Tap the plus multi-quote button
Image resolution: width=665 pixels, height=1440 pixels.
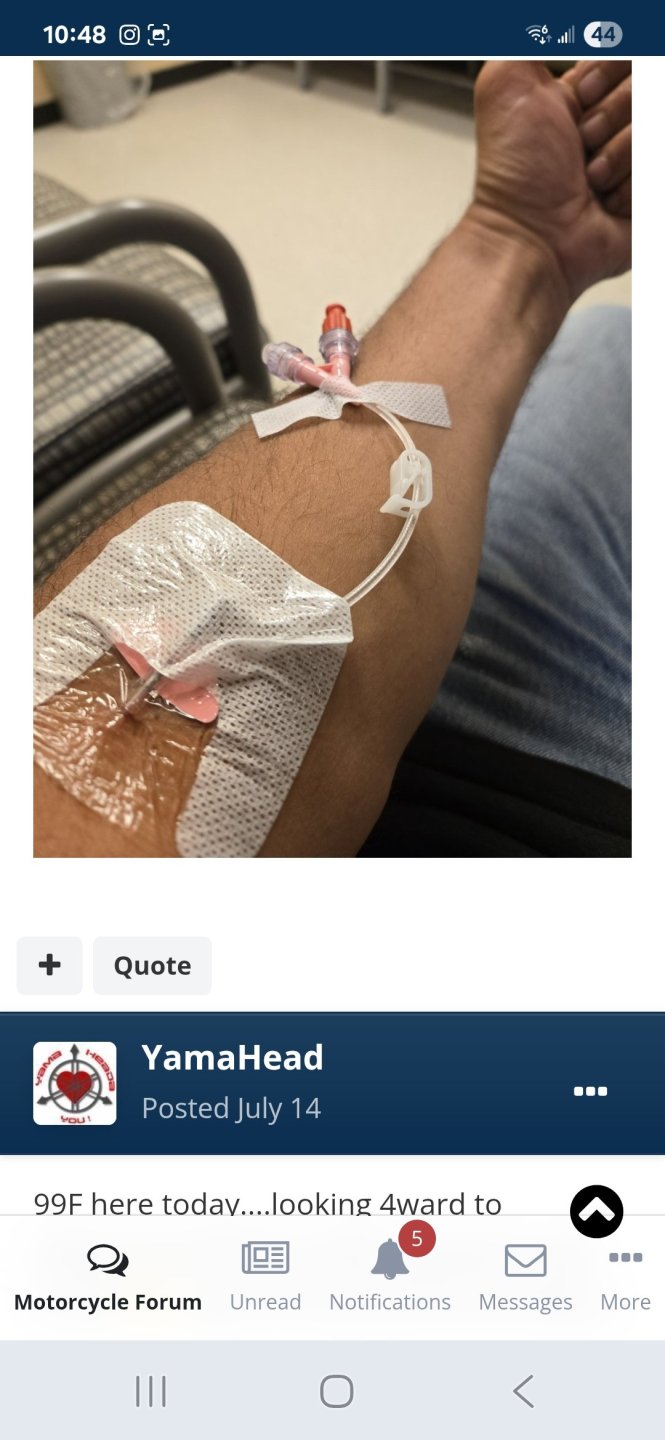[50, 965]
